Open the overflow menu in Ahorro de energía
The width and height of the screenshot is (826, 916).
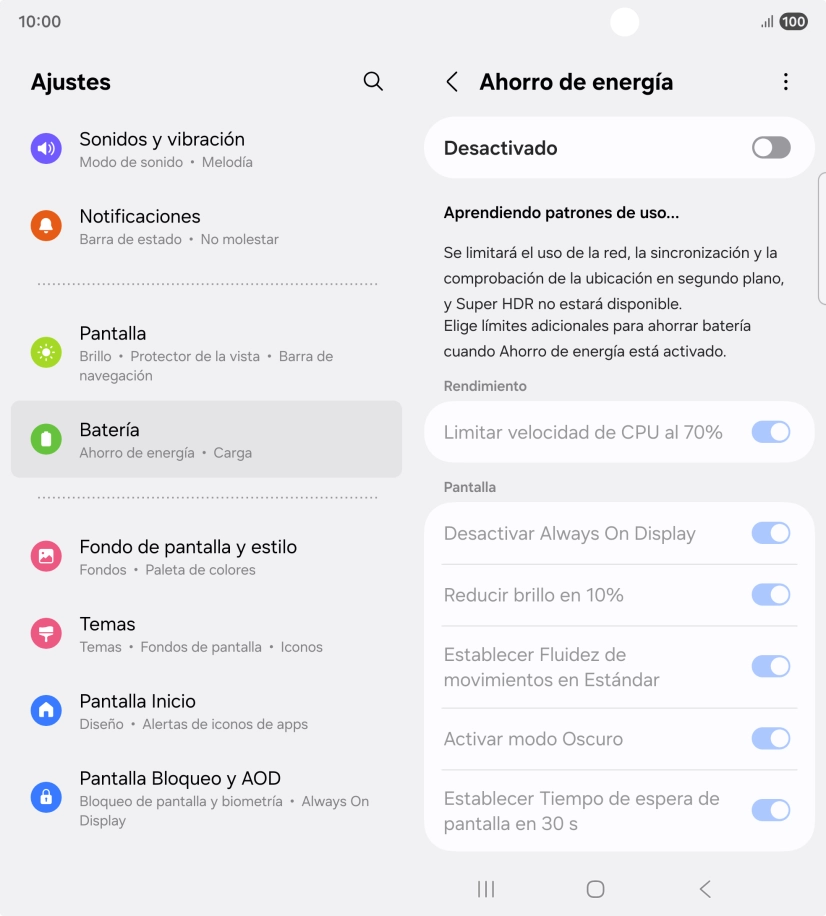coord(786,82)
